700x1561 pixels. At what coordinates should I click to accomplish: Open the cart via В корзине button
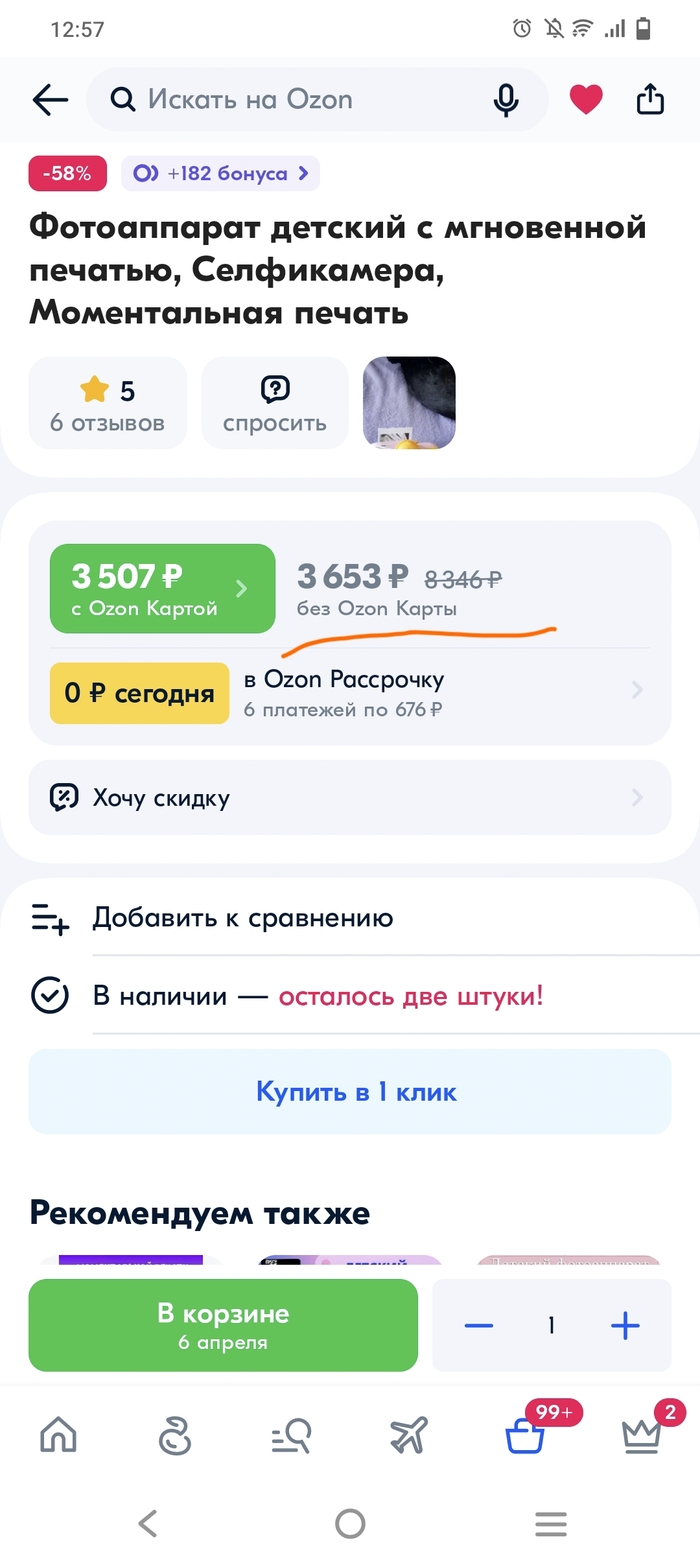223,1325
